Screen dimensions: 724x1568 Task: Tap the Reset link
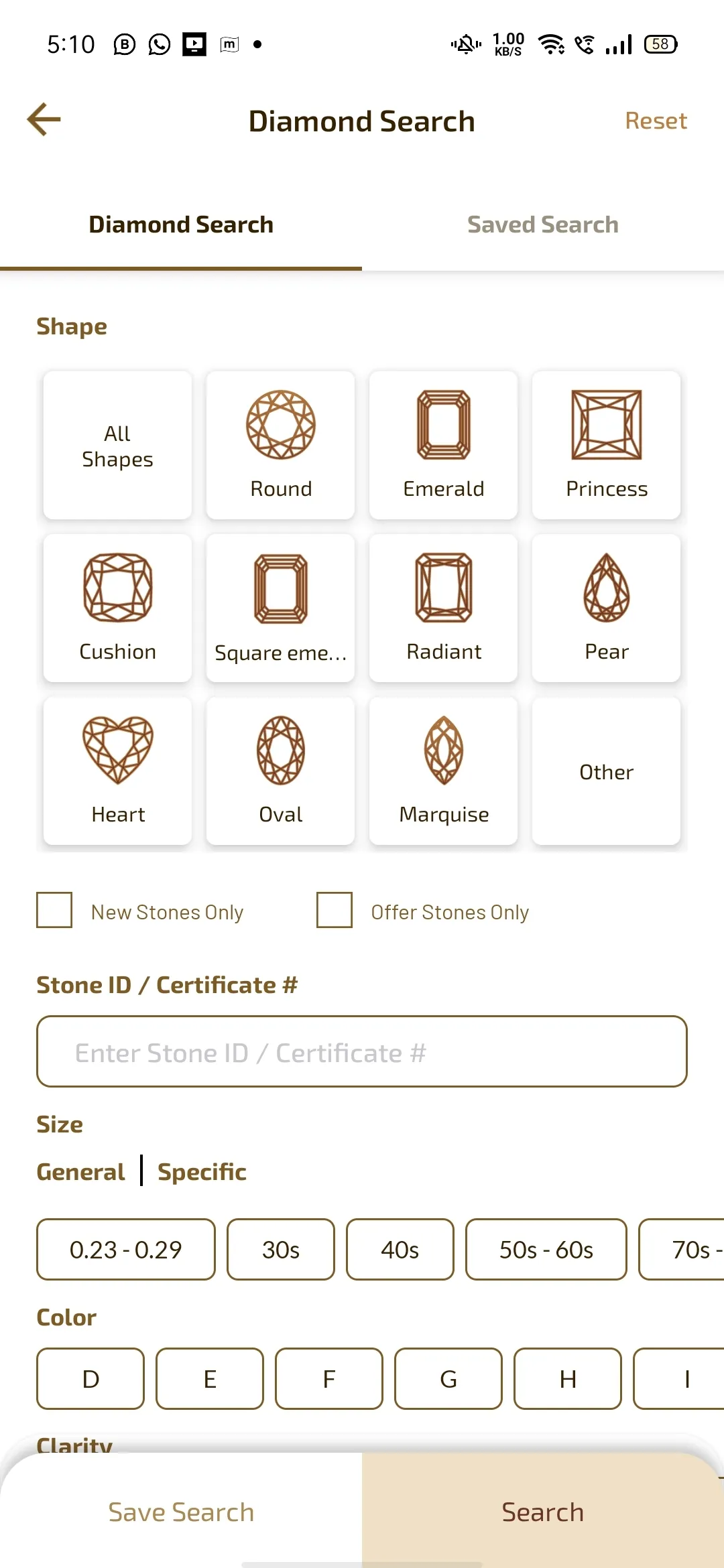[x=656, y=121]
